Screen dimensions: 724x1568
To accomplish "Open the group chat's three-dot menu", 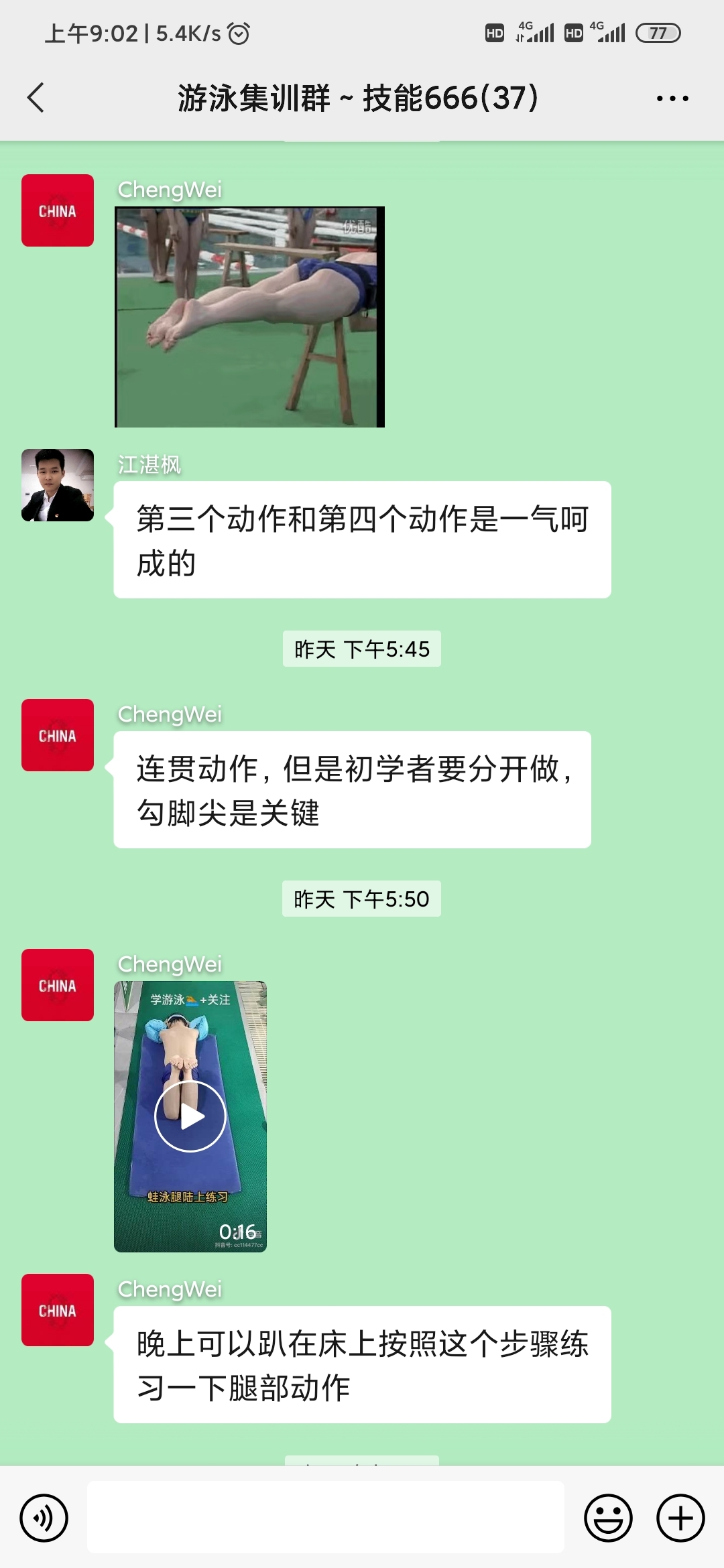I will pos(672,99).
